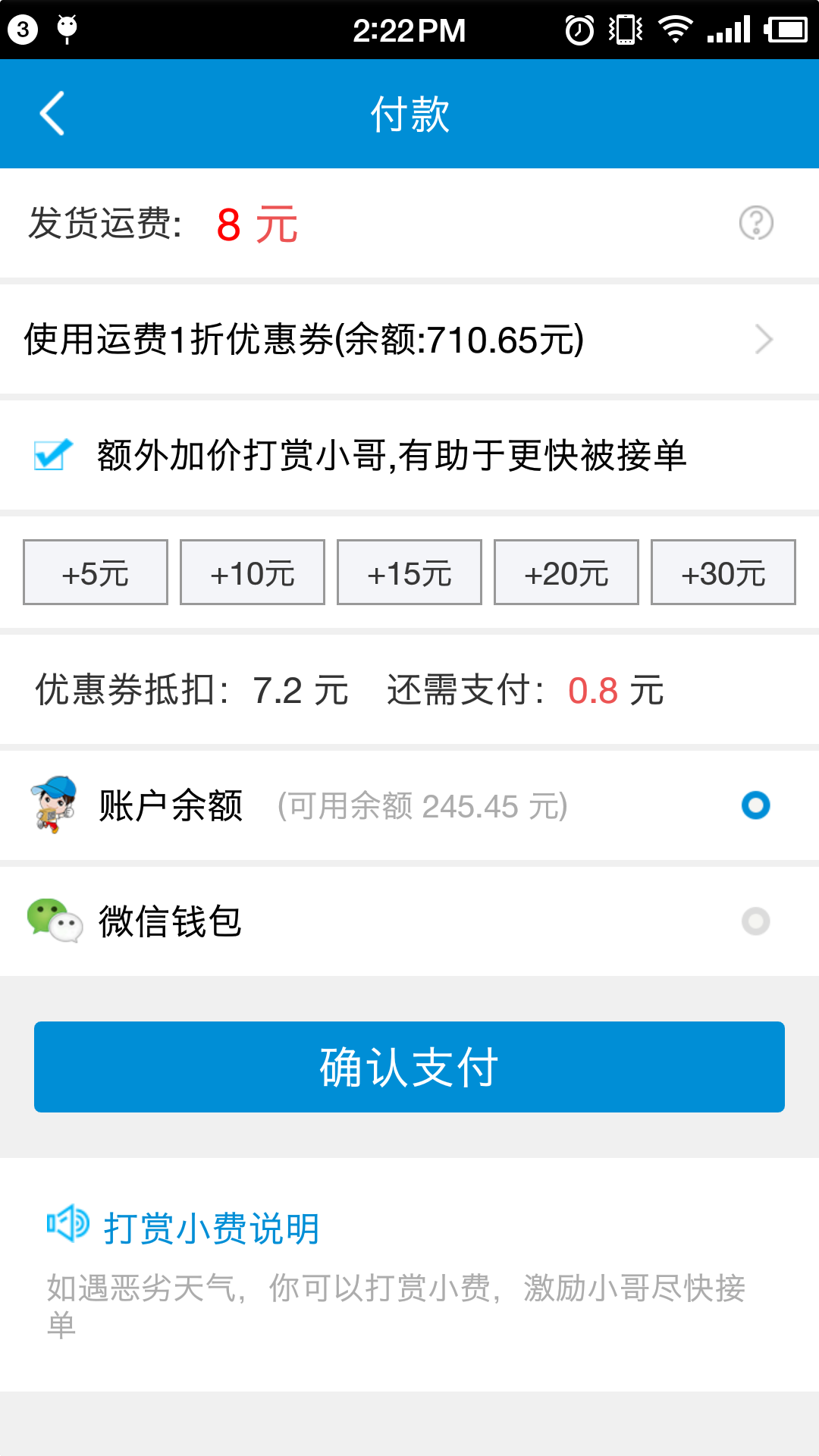This screenshot has height=1456, width=819.
Task: Tap the +30元 tip option
Action: pyautogui.click(x=723, y=573)
